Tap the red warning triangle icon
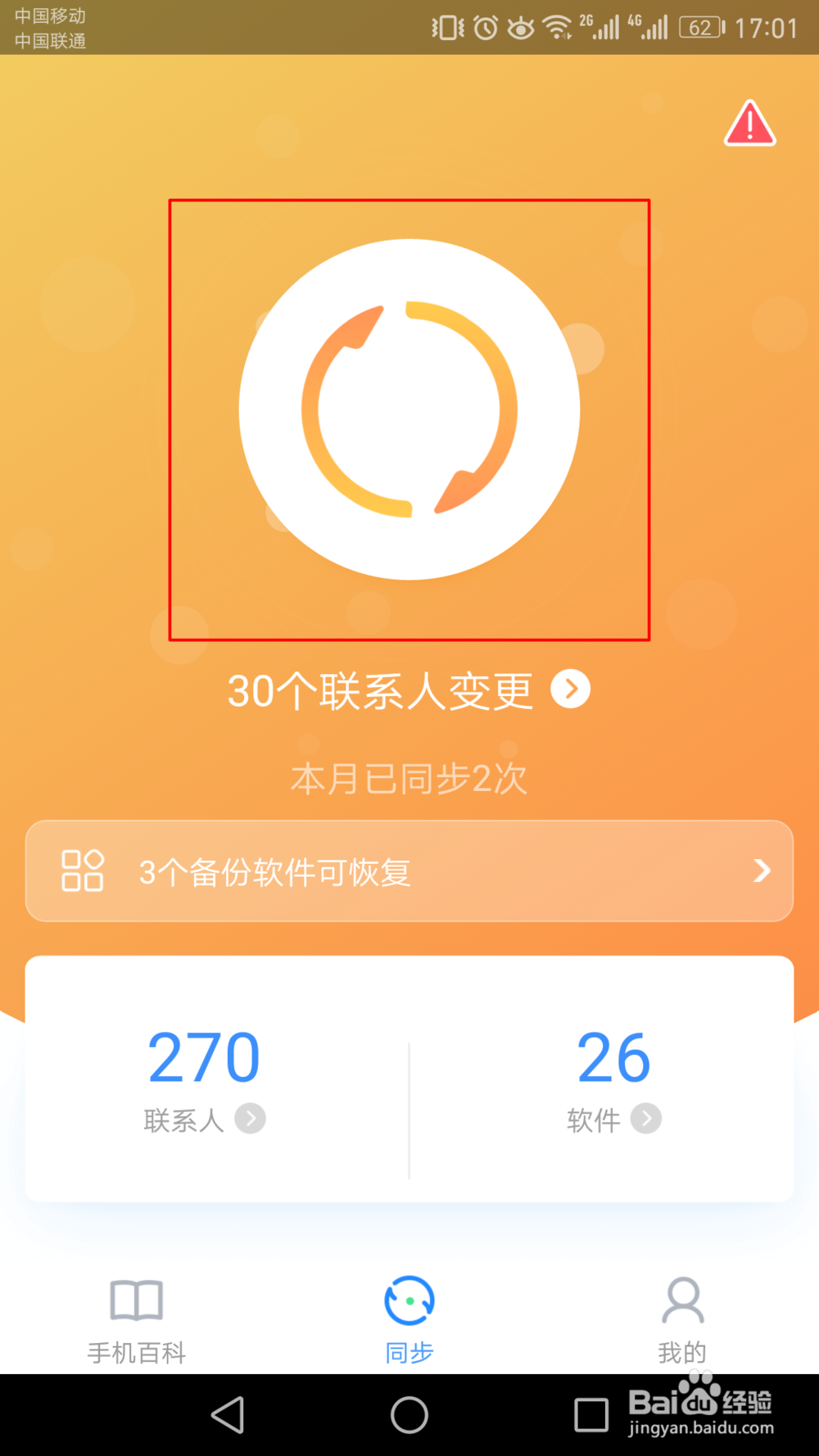The image size is (819, 1456). [x=749, y=123]
